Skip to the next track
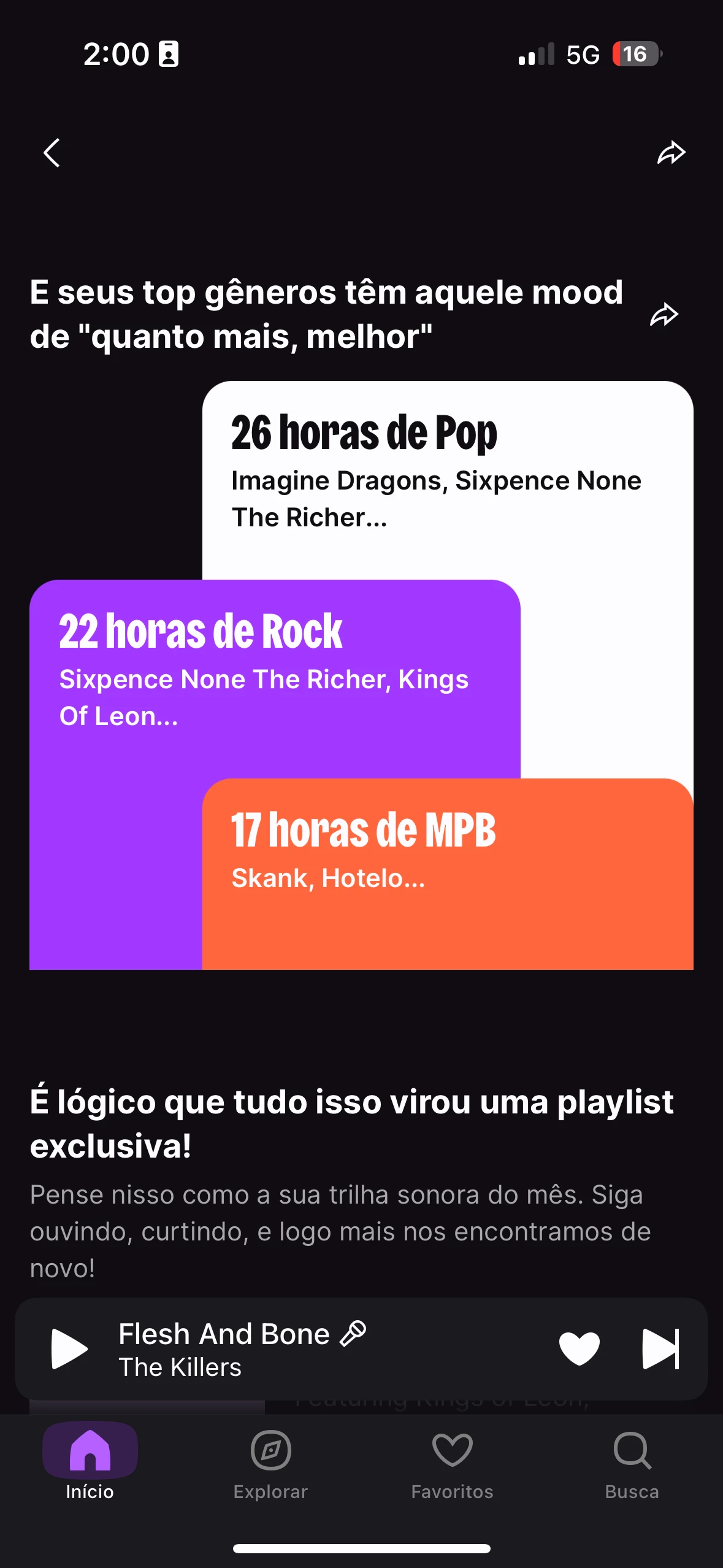The height and width of the screenshot is (1568, 723). tap(660, 1348)
